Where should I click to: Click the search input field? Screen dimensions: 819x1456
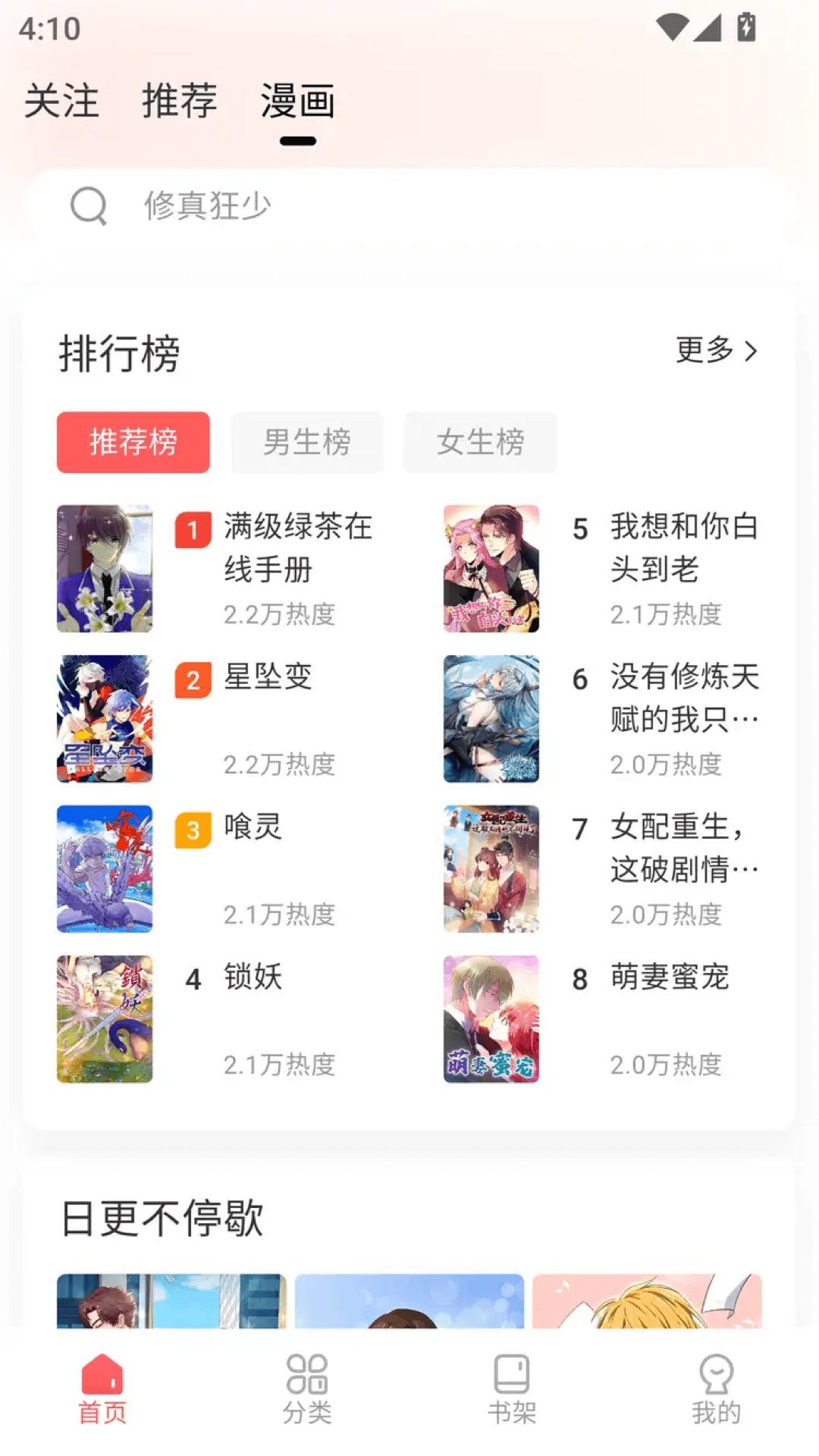tap(379, 206)
